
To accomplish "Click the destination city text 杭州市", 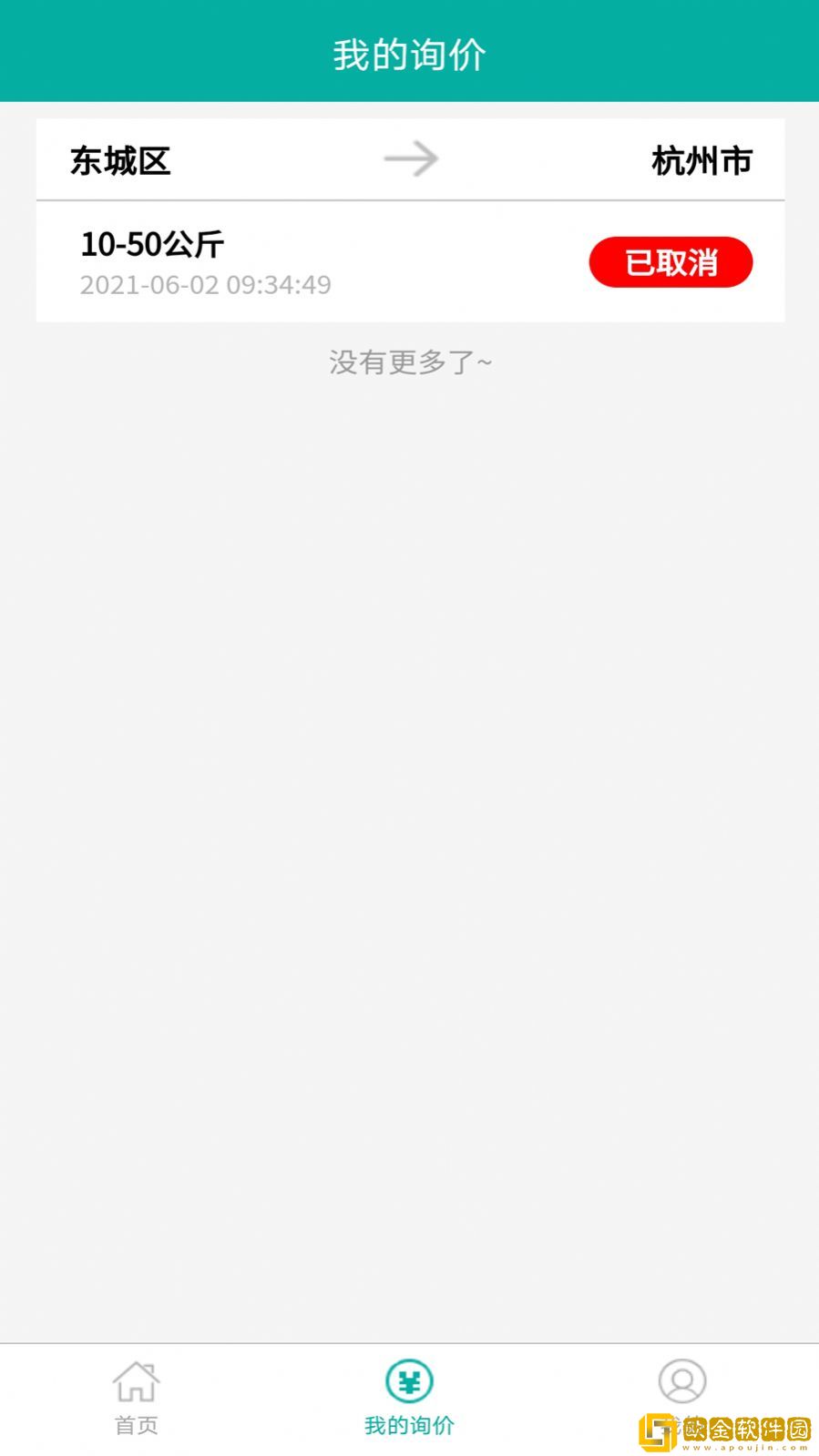I will coord(702,159).
